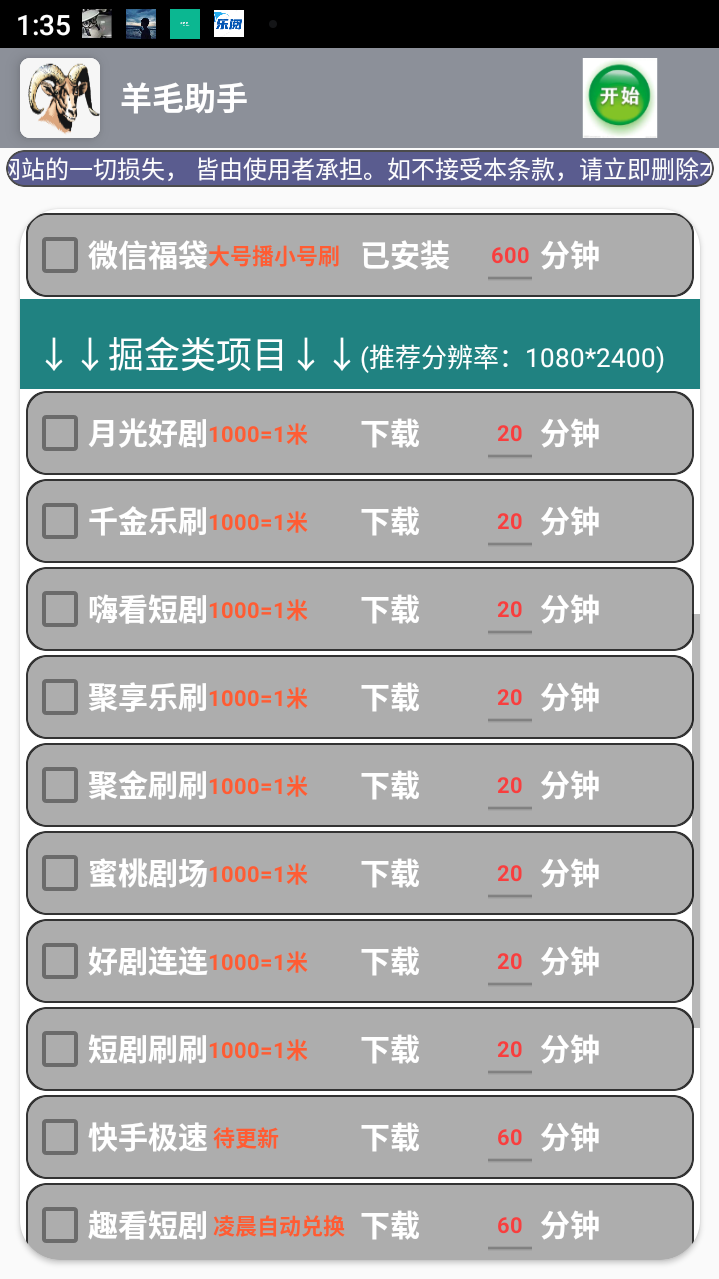Tap the green 开始 start button

click(619, 97)
